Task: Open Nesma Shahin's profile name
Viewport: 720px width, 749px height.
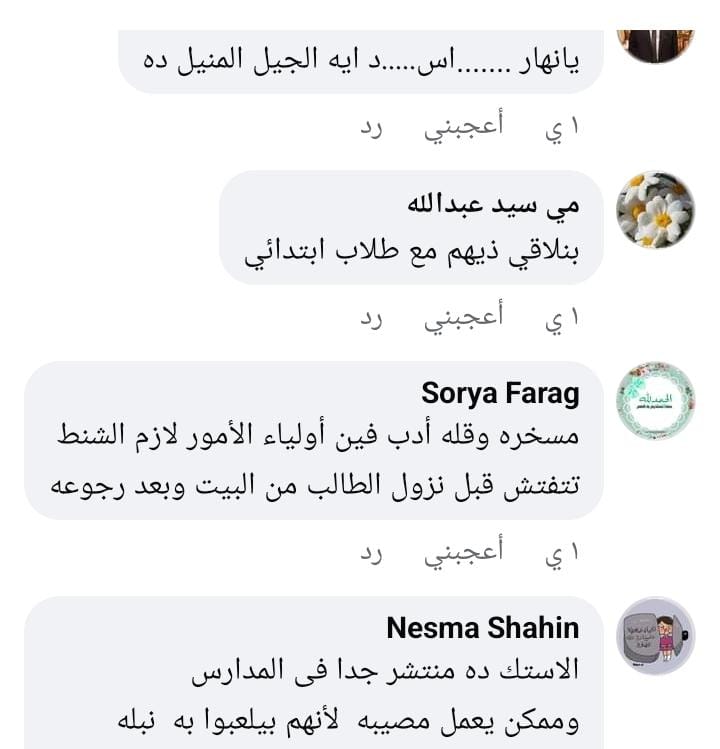Action: click(482, 628)
